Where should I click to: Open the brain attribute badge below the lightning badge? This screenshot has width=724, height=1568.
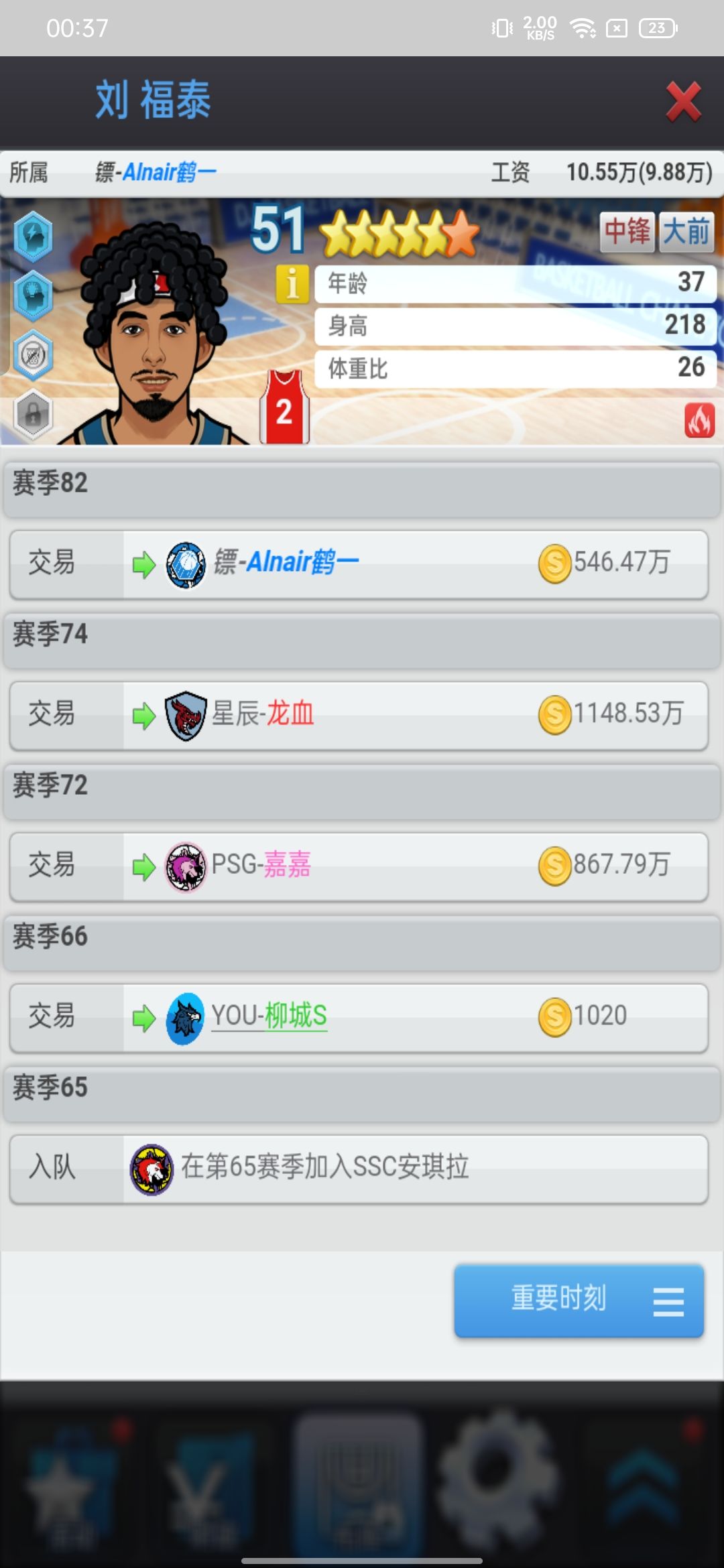tap(32, 295)
